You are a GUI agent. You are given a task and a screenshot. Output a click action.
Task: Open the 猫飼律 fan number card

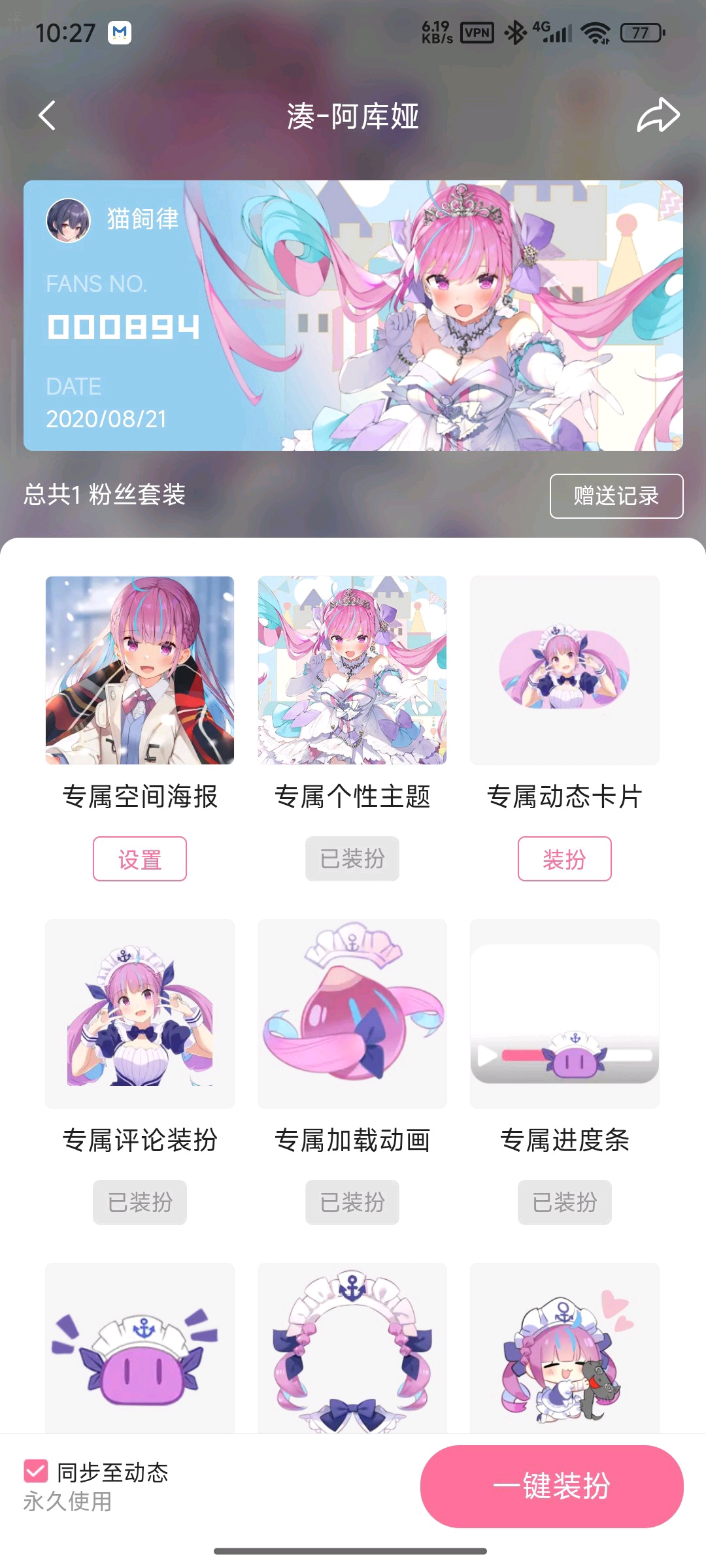(353, 316)
